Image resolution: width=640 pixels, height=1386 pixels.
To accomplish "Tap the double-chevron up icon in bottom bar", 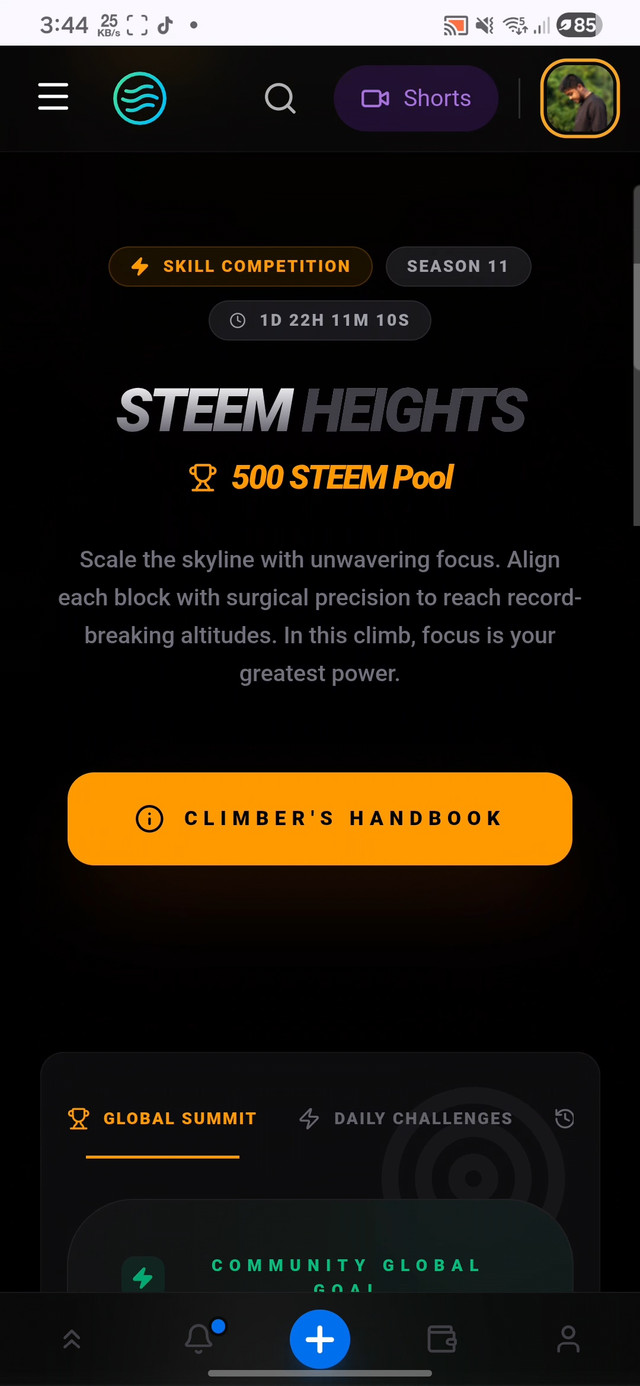I will [x=72, y=1340].
